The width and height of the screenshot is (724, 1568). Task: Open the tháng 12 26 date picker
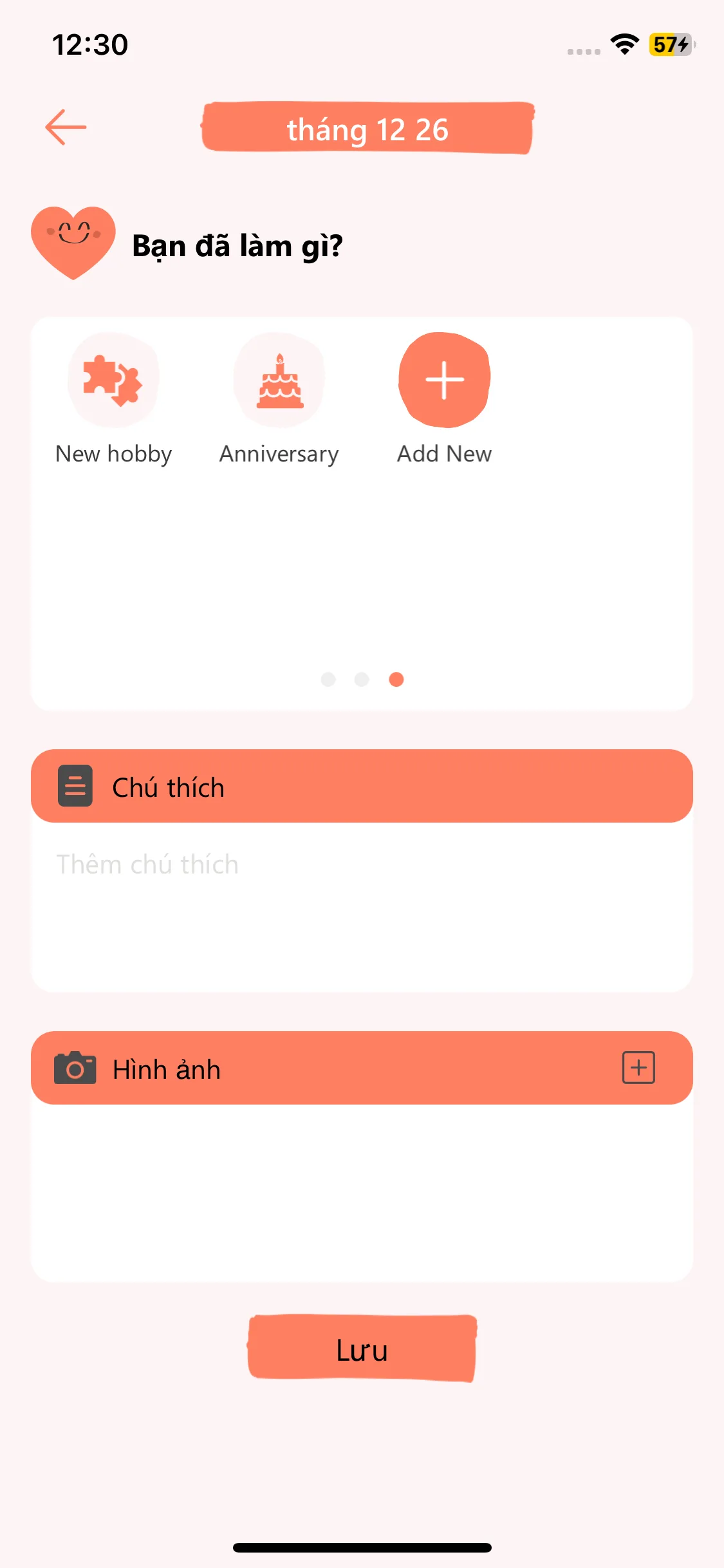pyautogui.click(x=367, y=128)
